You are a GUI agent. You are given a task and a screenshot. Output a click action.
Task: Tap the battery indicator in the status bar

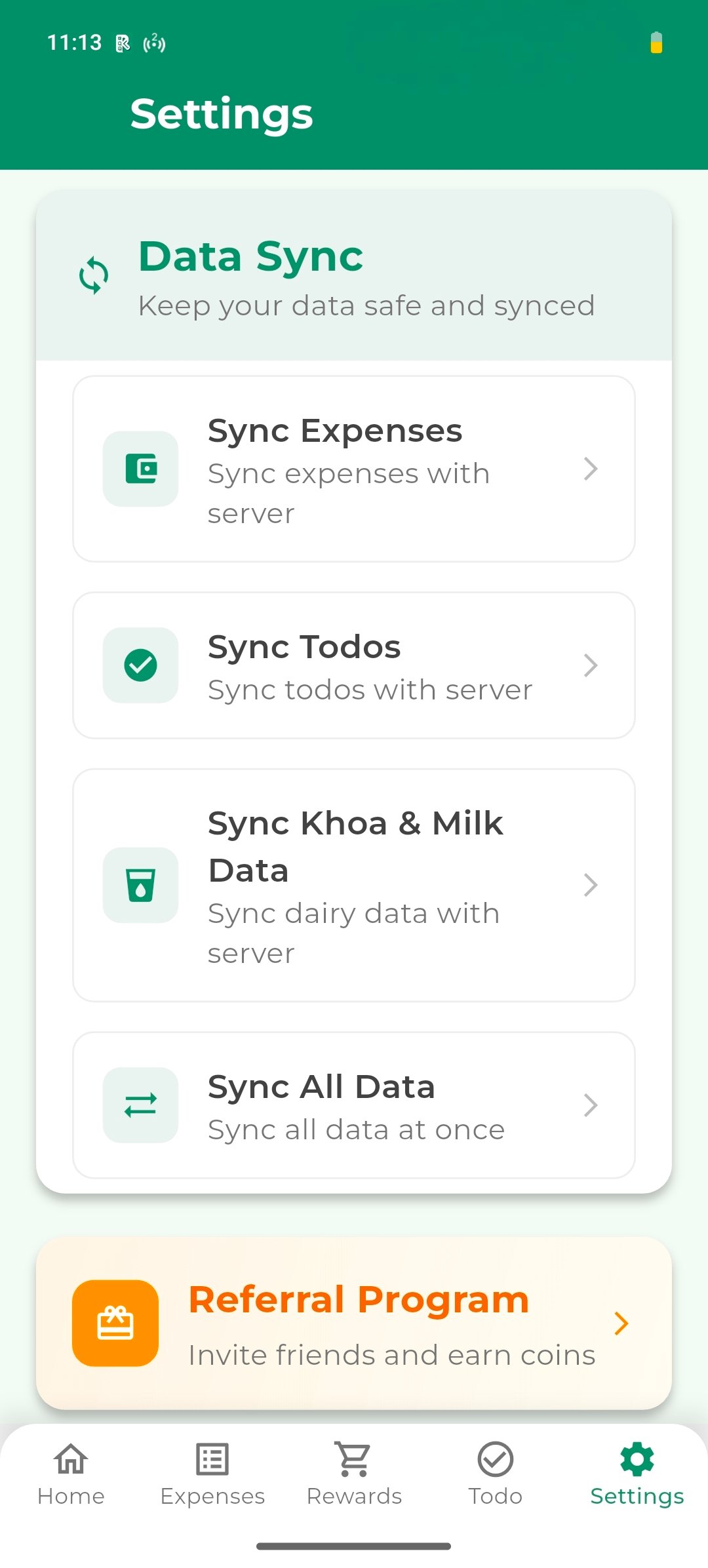pyautogui.click(x=656, y=42)
